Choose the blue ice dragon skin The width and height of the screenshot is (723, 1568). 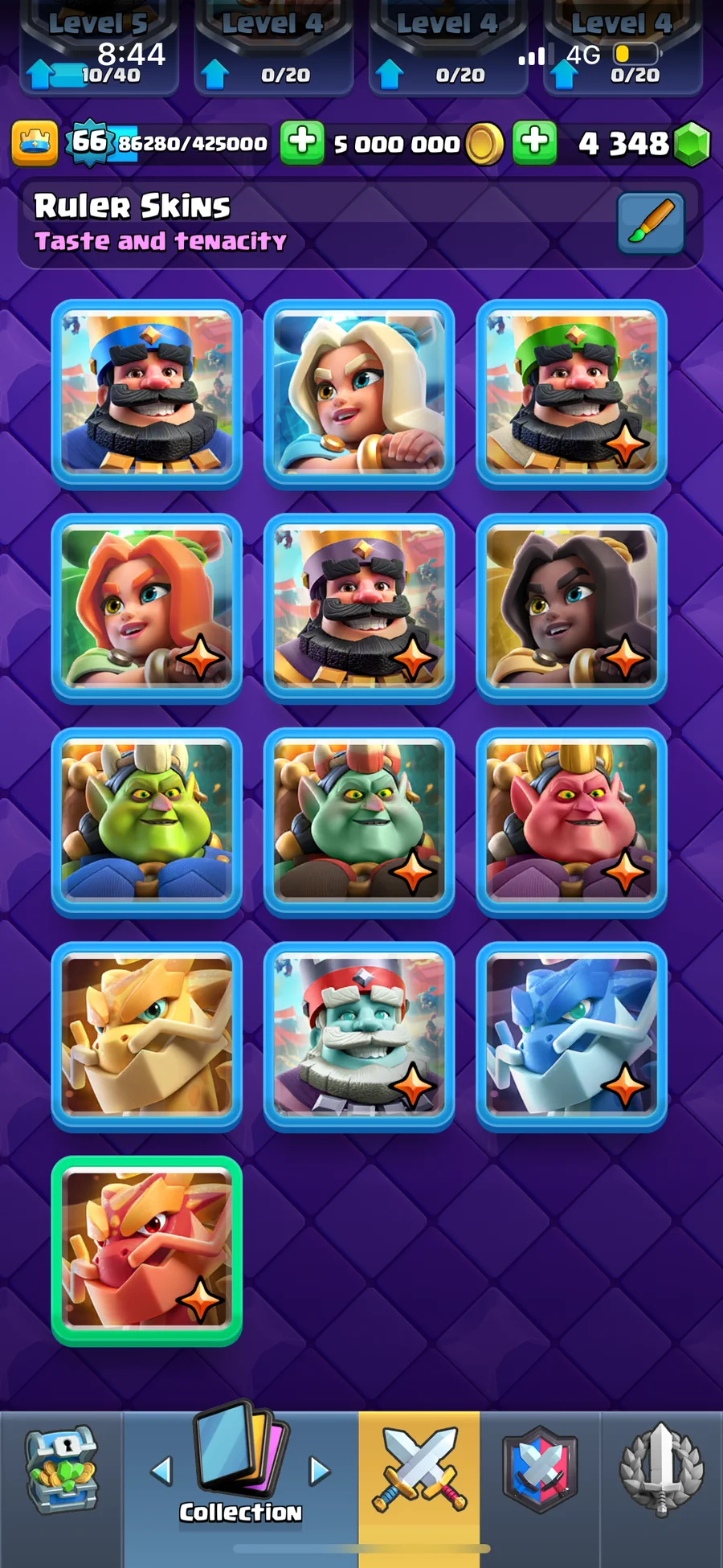click(571, 1036)
